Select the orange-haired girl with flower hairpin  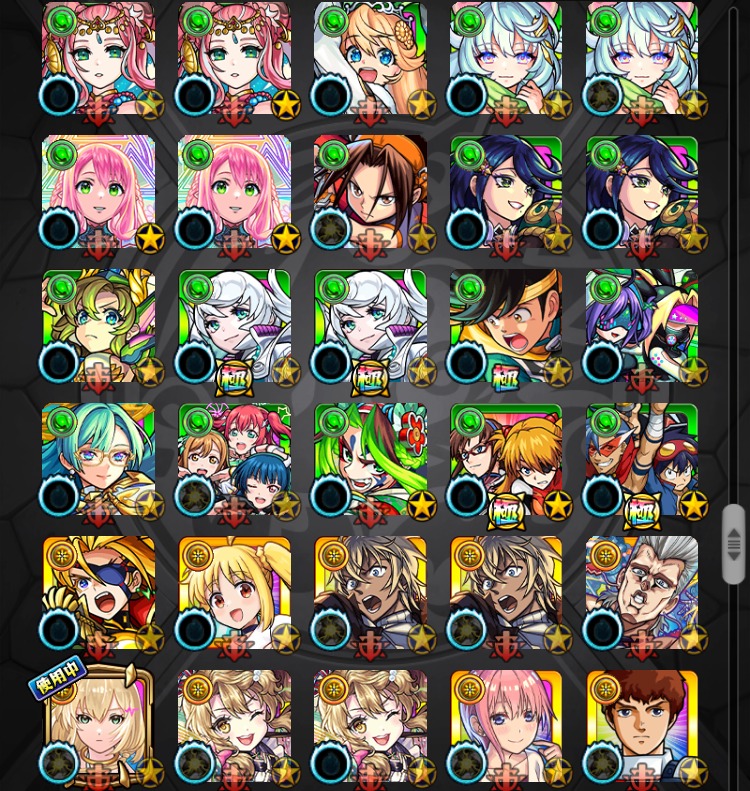coord(370,58)
